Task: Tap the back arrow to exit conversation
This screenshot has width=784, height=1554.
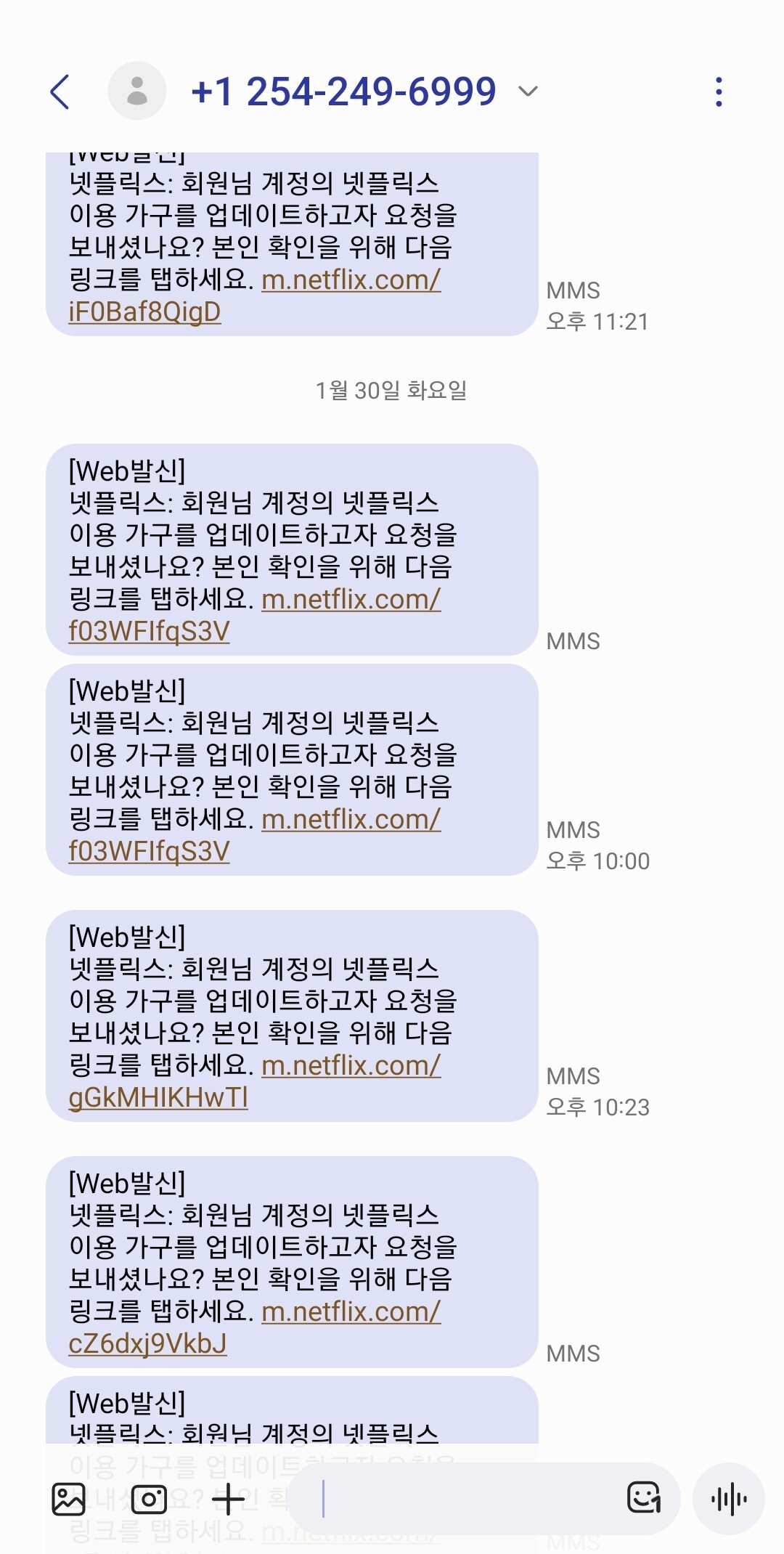Action: pyautogui.click(x=60, y=91)
